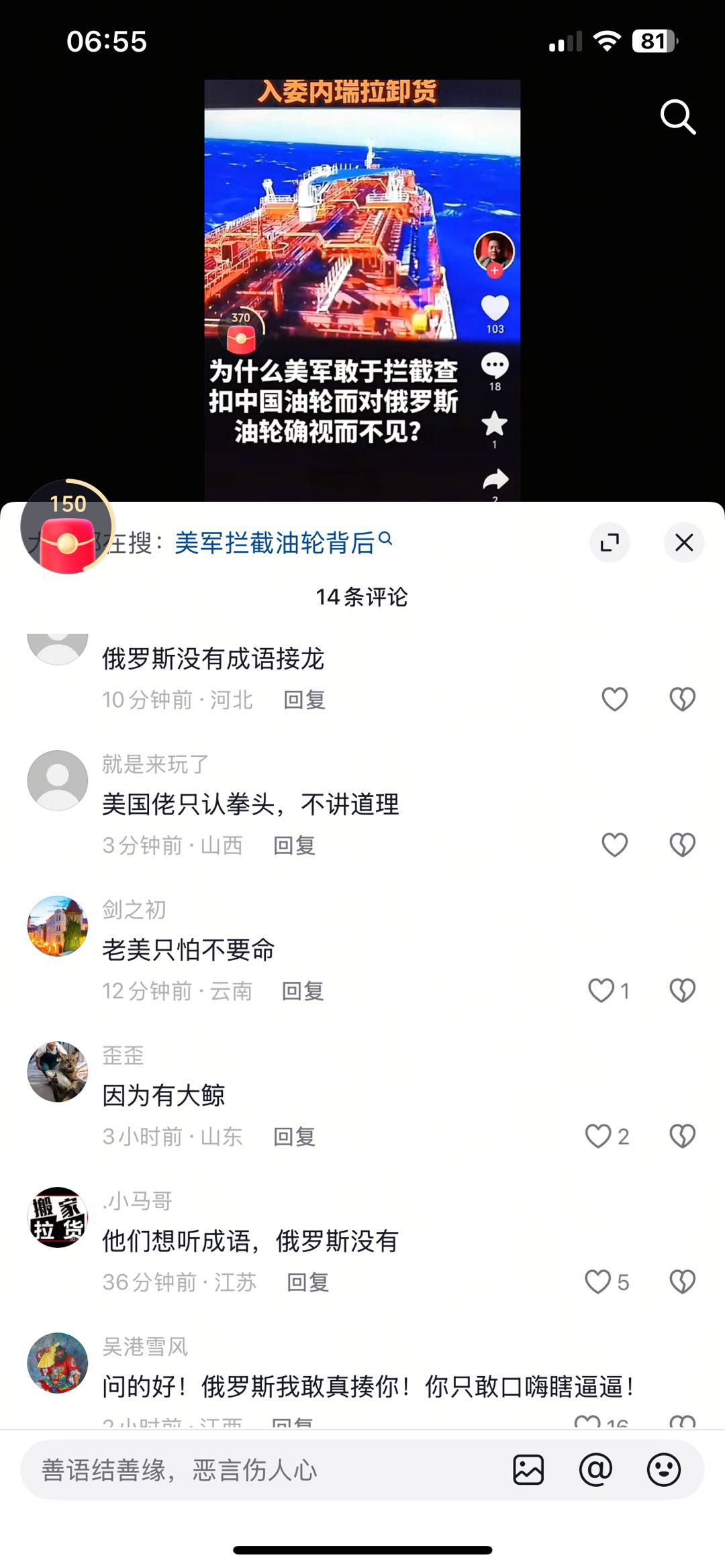725x1568 pixels.
Task: Open 歪歪's profile avatar
Action: coord(58,1072)
